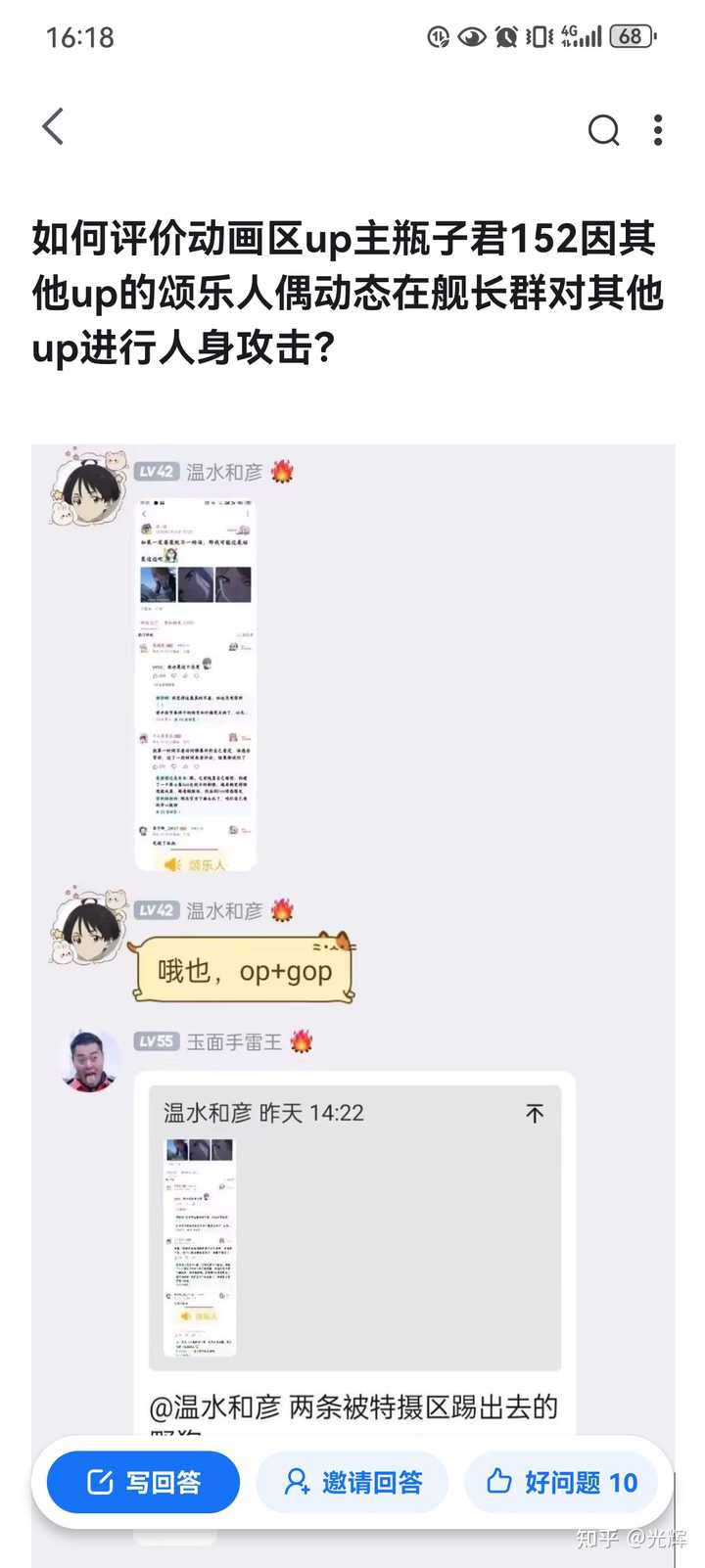This screenshot has width=705, height=1568.
Task: Go back using the top arrow
Action: (54, 127)
